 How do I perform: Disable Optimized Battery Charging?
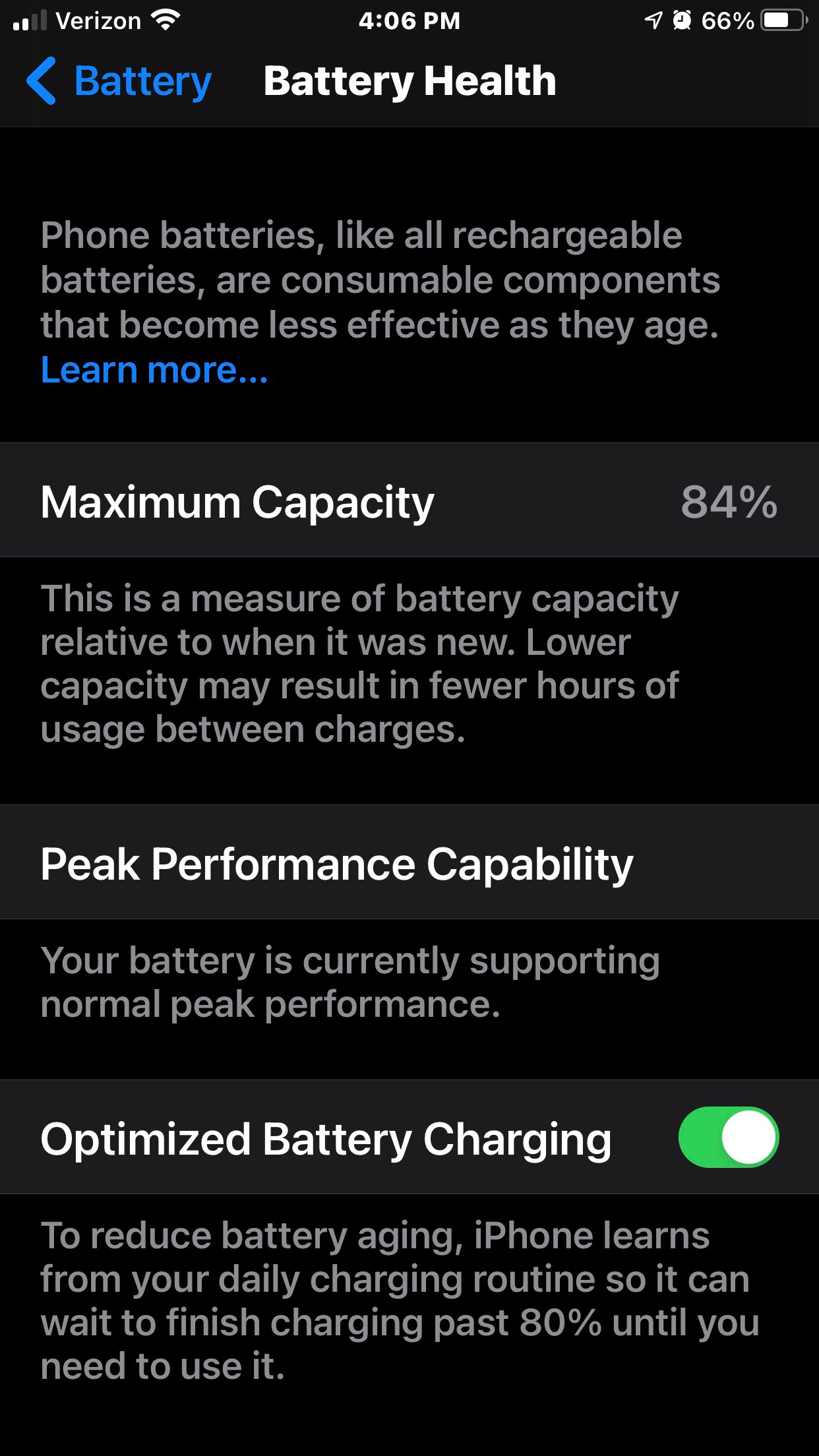pyautogui.click(x=728, y=1137)
